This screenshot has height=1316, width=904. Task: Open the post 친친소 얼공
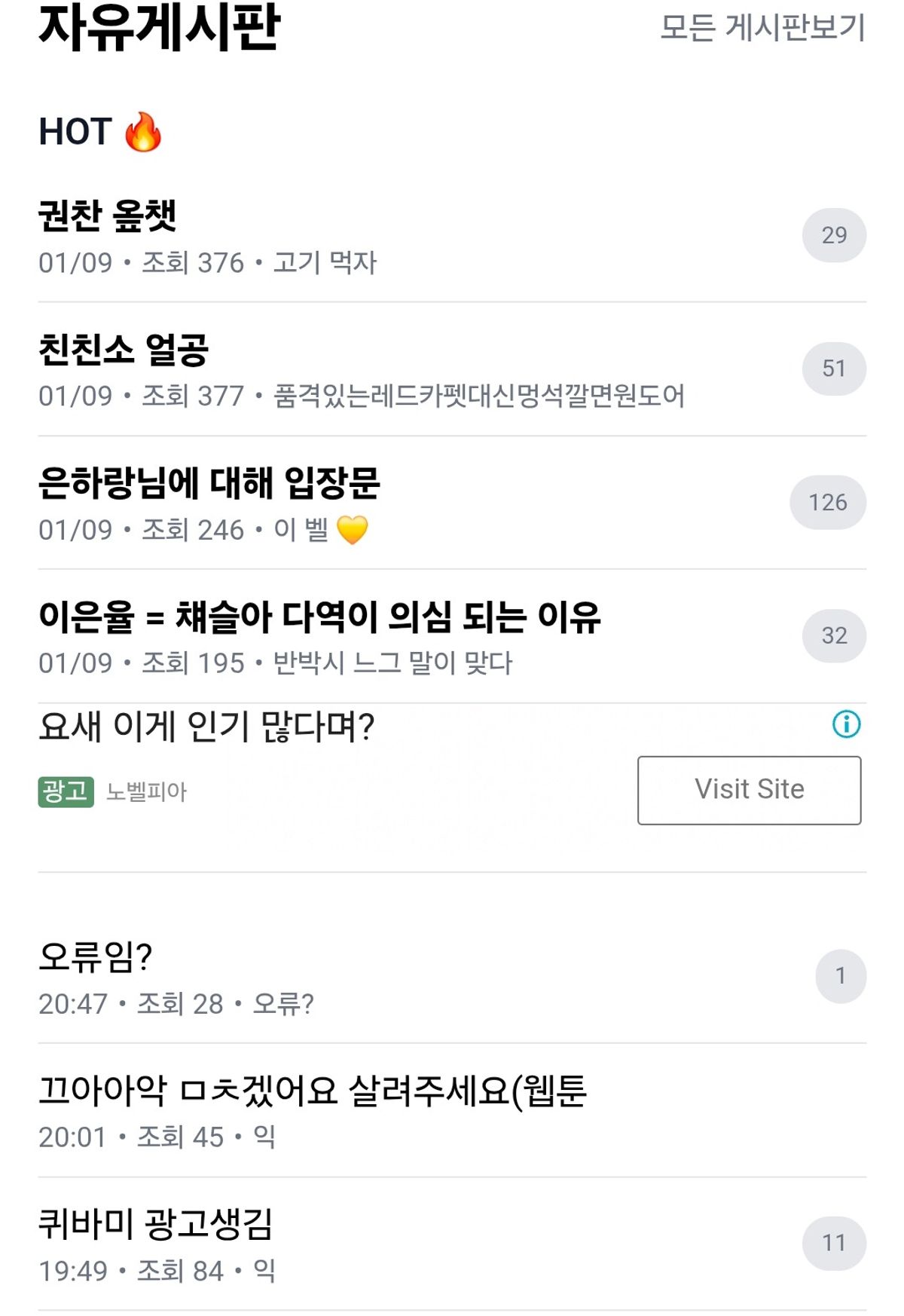124,350
